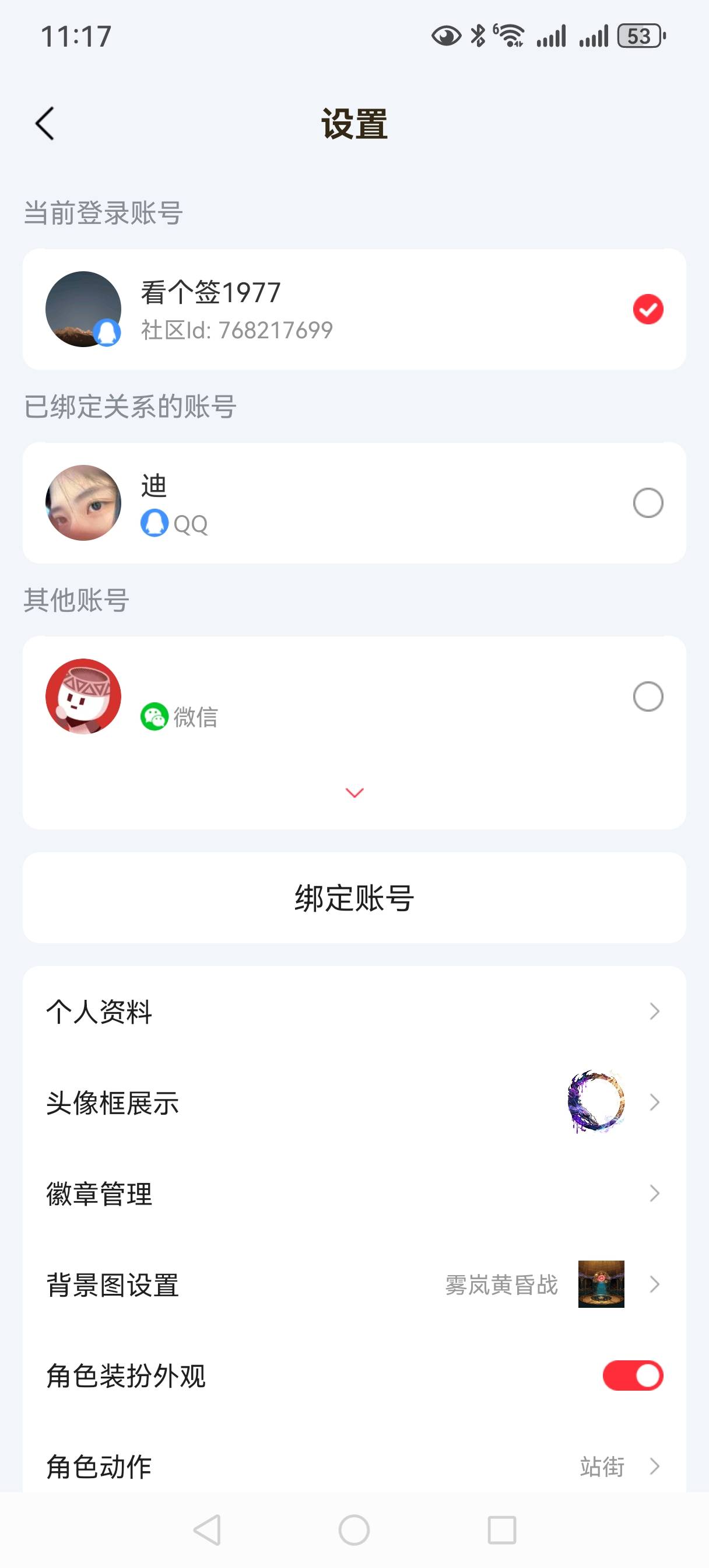This screenshot has width=709, height=1568.
Task: Click the QQ icon next to account 迪
Action: (x=155, y=523)
